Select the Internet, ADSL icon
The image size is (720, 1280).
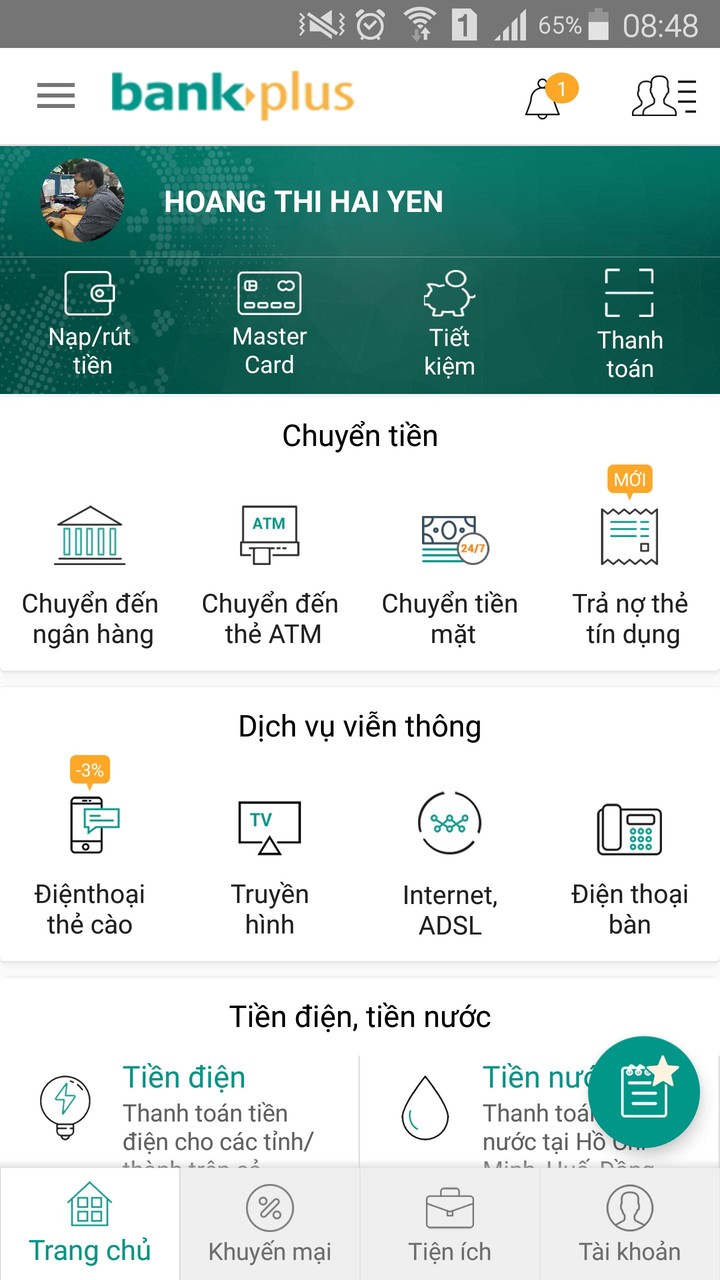tap(450, 822)
